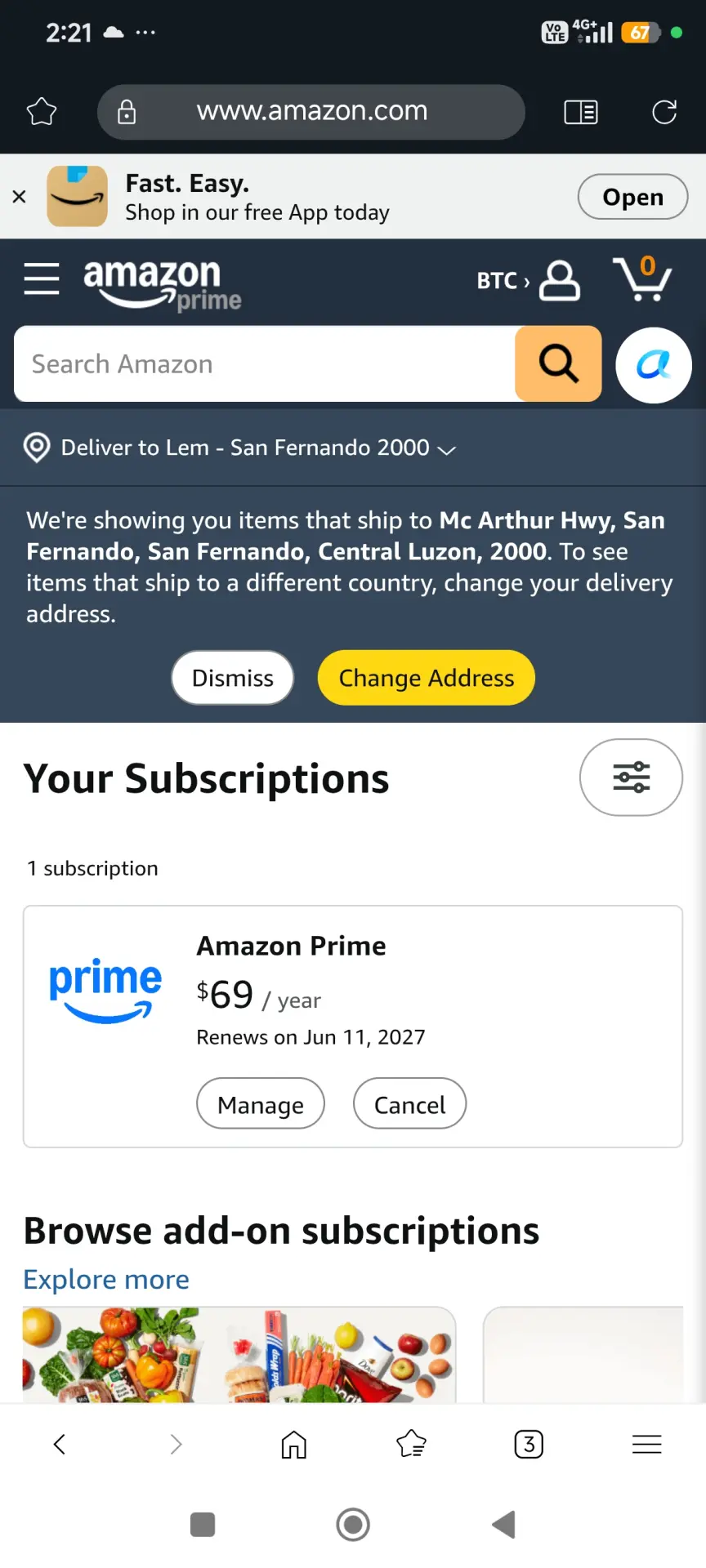Open the shopping cart

(x=642, y=278)
